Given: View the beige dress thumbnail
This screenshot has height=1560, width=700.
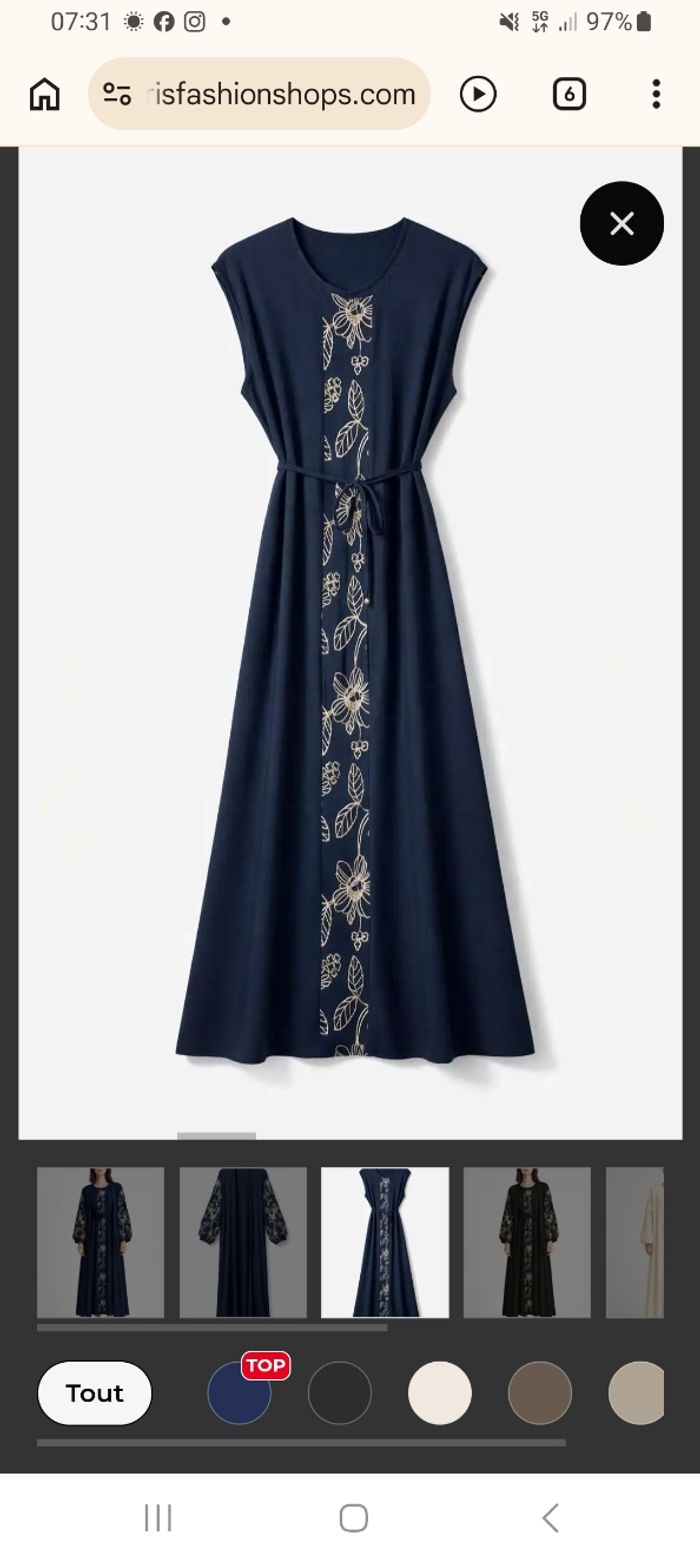Looking at the screenshot, I should [x=635, y=1242].
